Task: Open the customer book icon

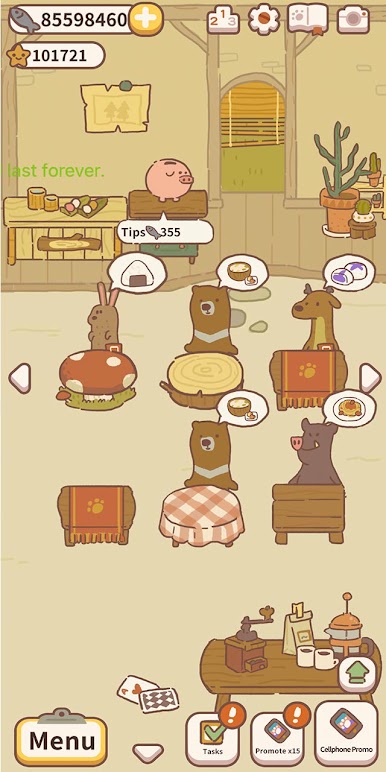Action: 308,19
